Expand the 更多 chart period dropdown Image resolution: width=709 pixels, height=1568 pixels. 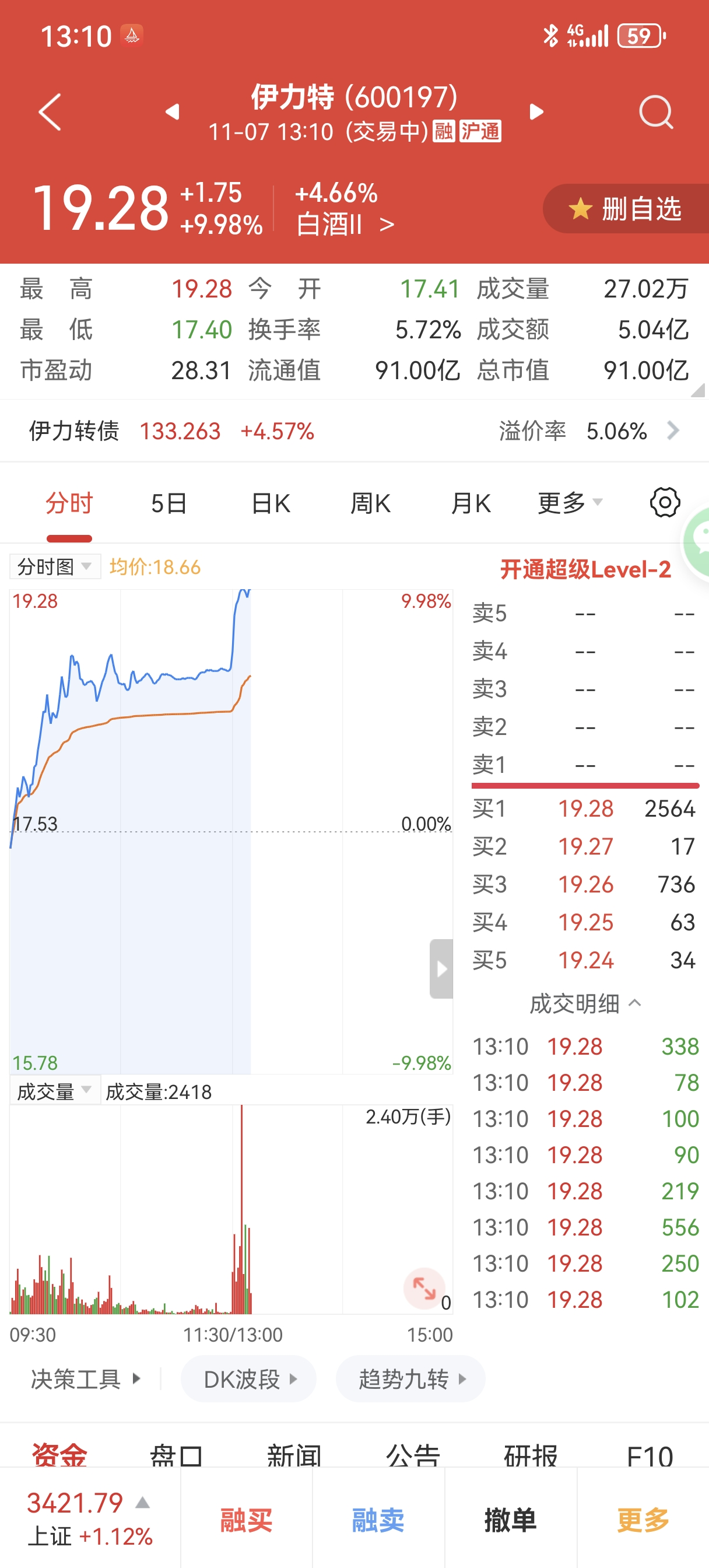(570, 503)
